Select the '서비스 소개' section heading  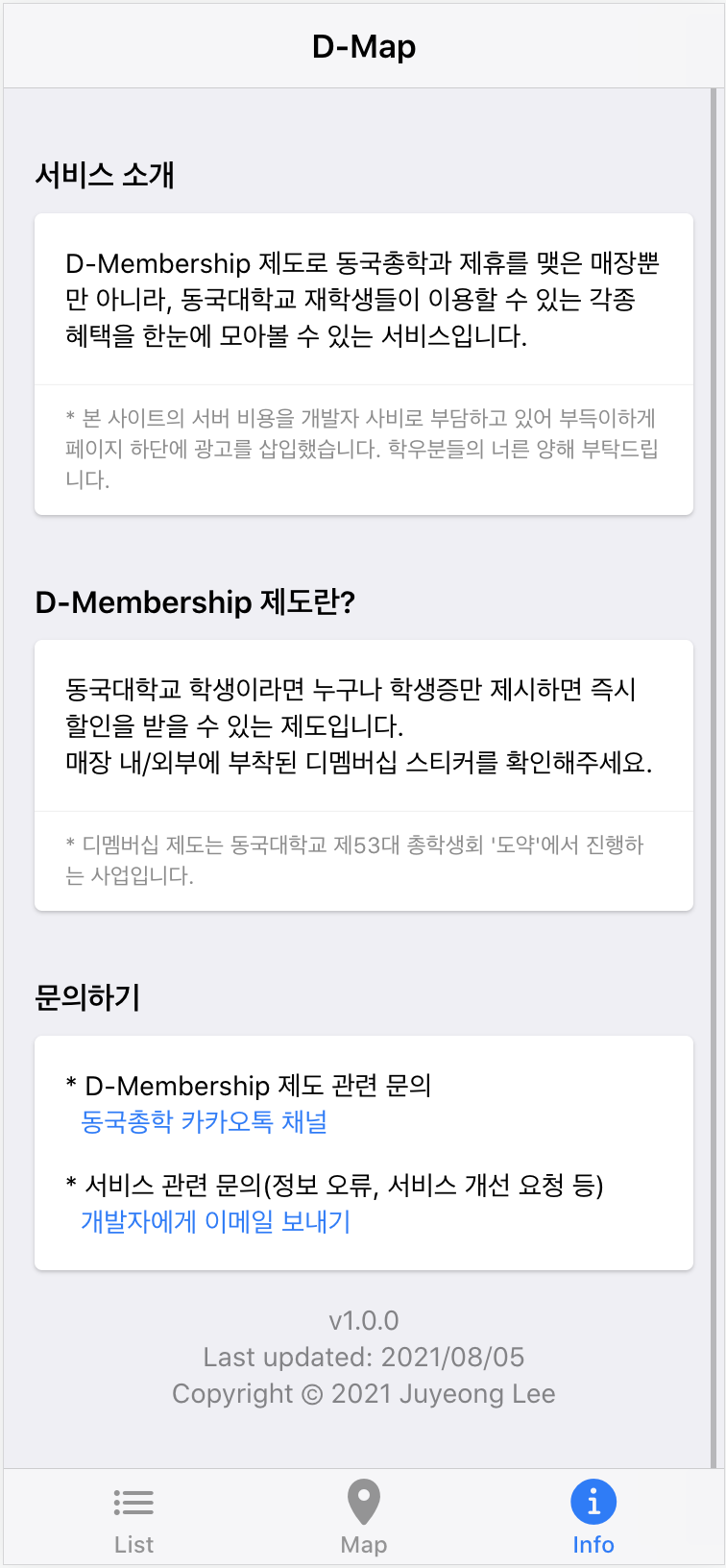(103, 175)
